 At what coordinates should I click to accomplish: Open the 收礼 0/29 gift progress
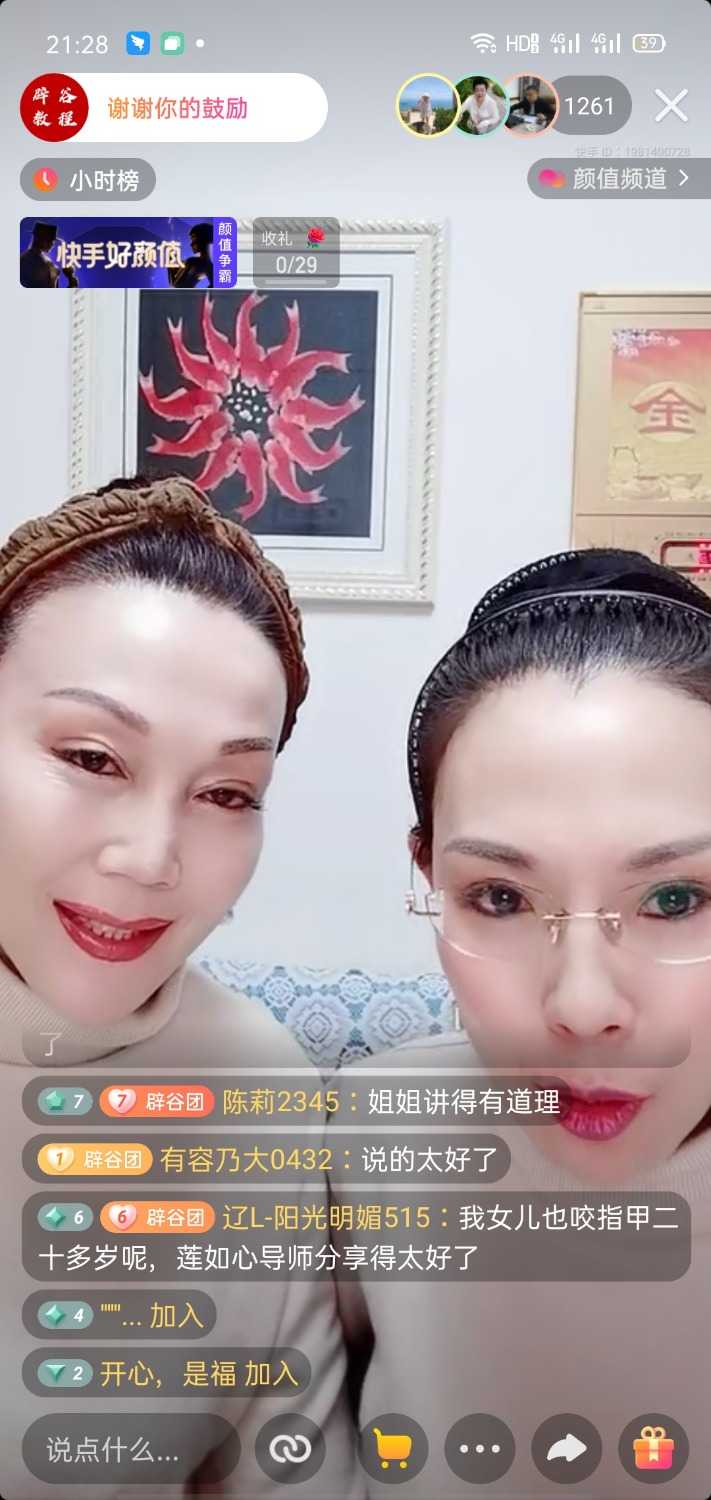point(296,253)
